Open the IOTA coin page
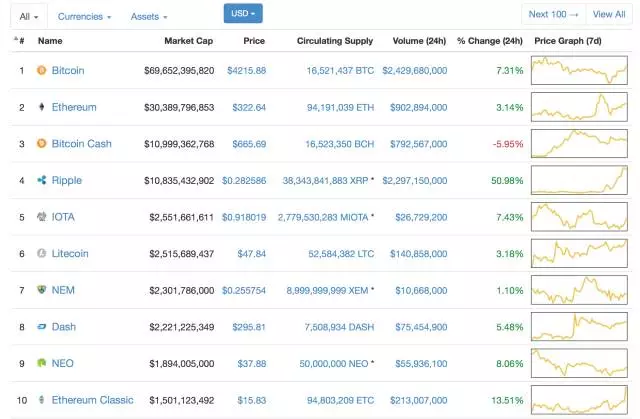The image size is (640, 419). pyautogui.click(x=64, y=217)
